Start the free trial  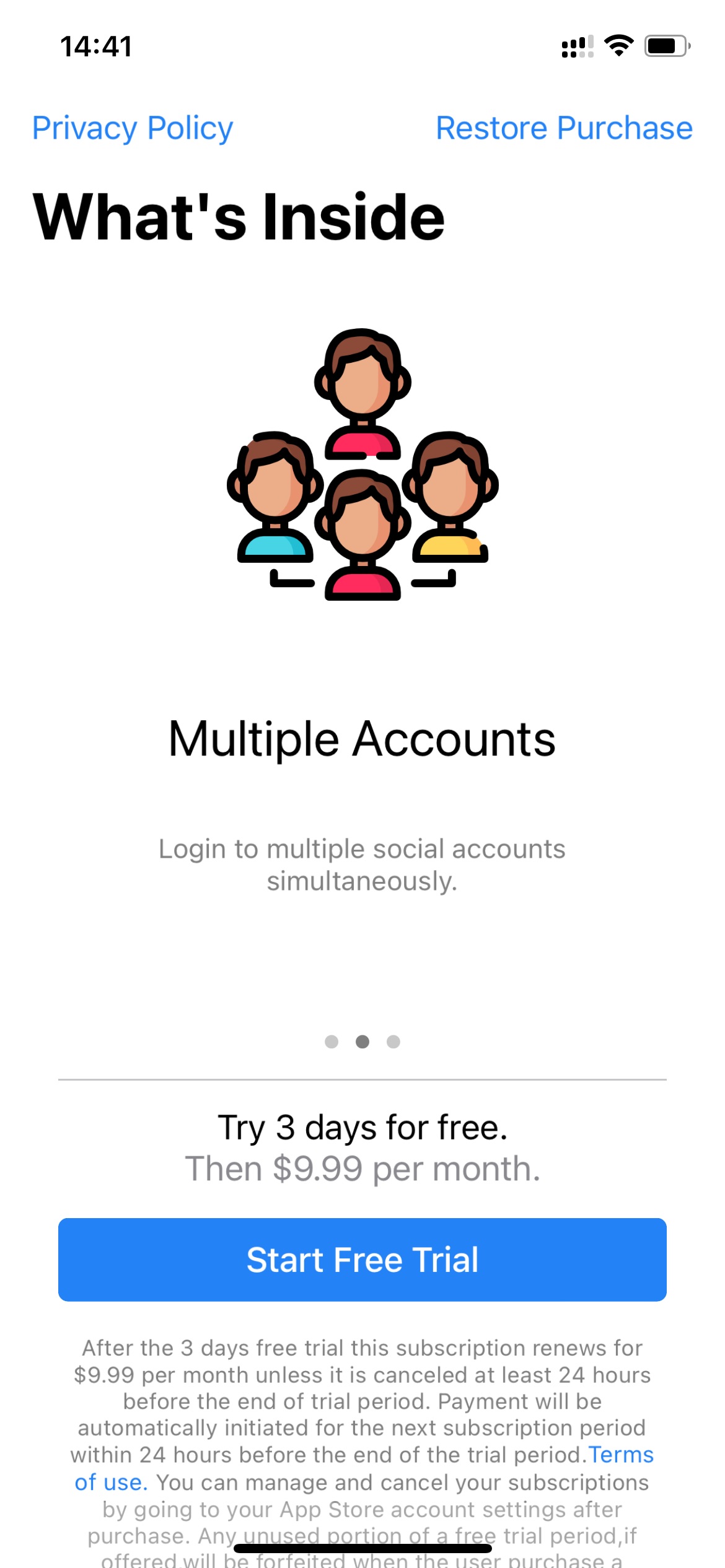tap(362, 1260)
